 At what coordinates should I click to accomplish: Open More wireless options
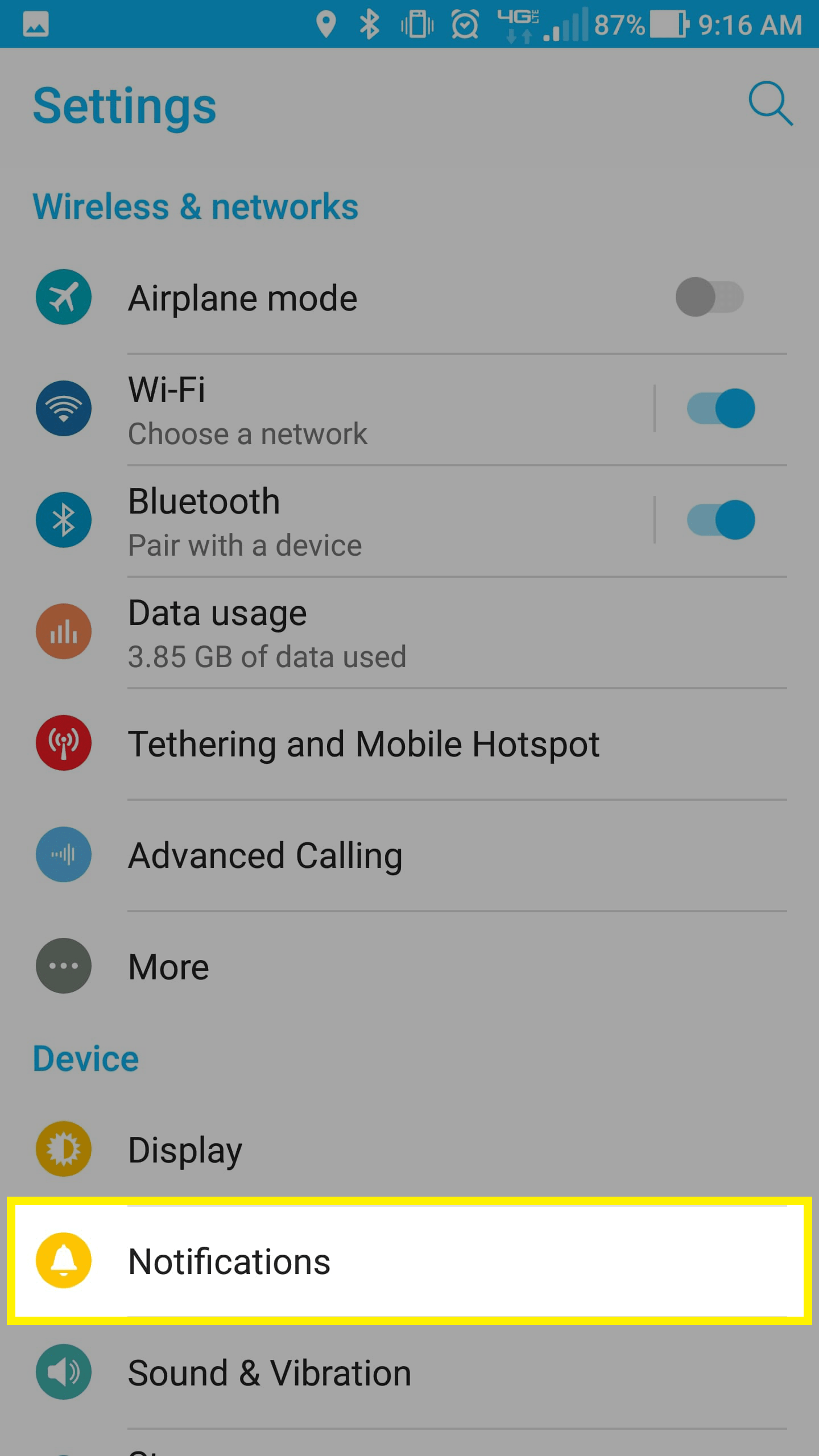tap(409, 967)
